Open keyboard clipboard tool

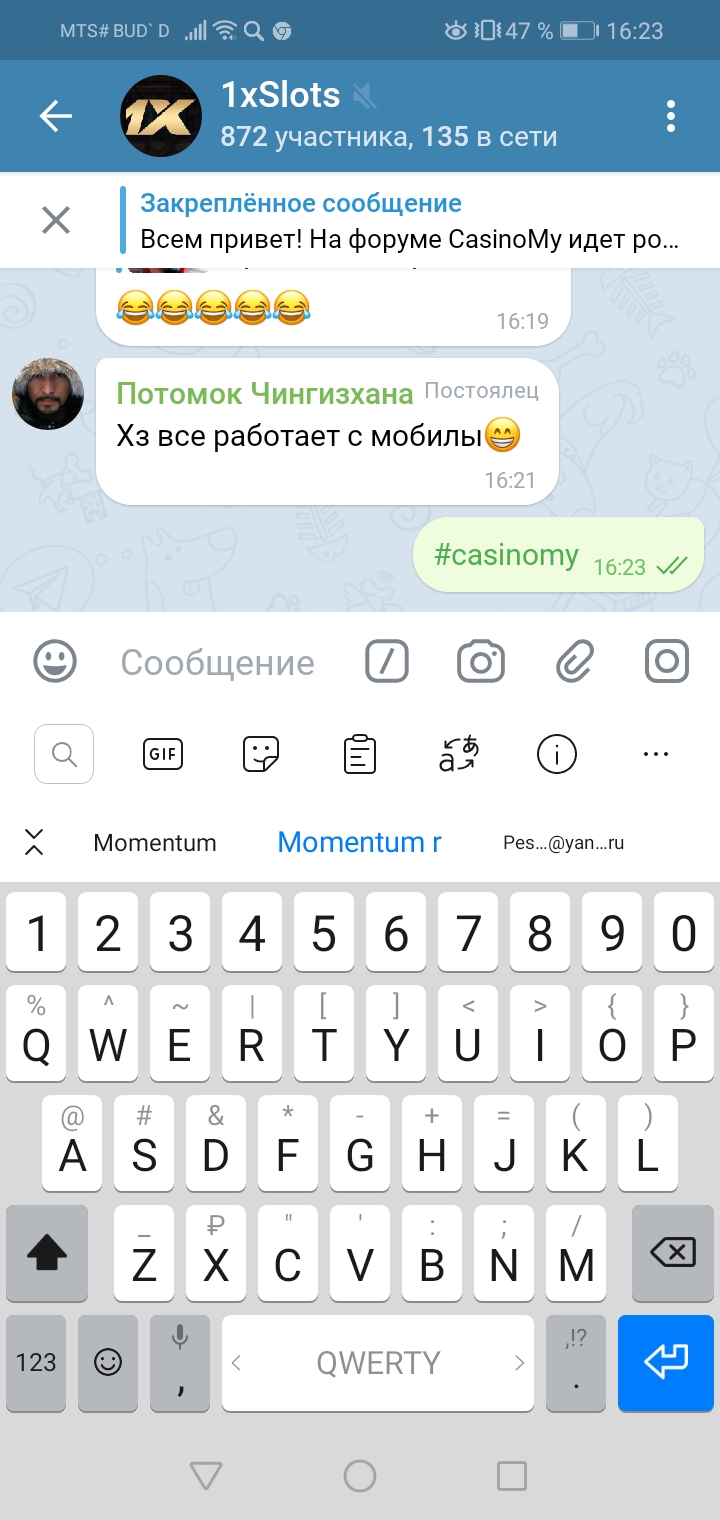[359, 754]
